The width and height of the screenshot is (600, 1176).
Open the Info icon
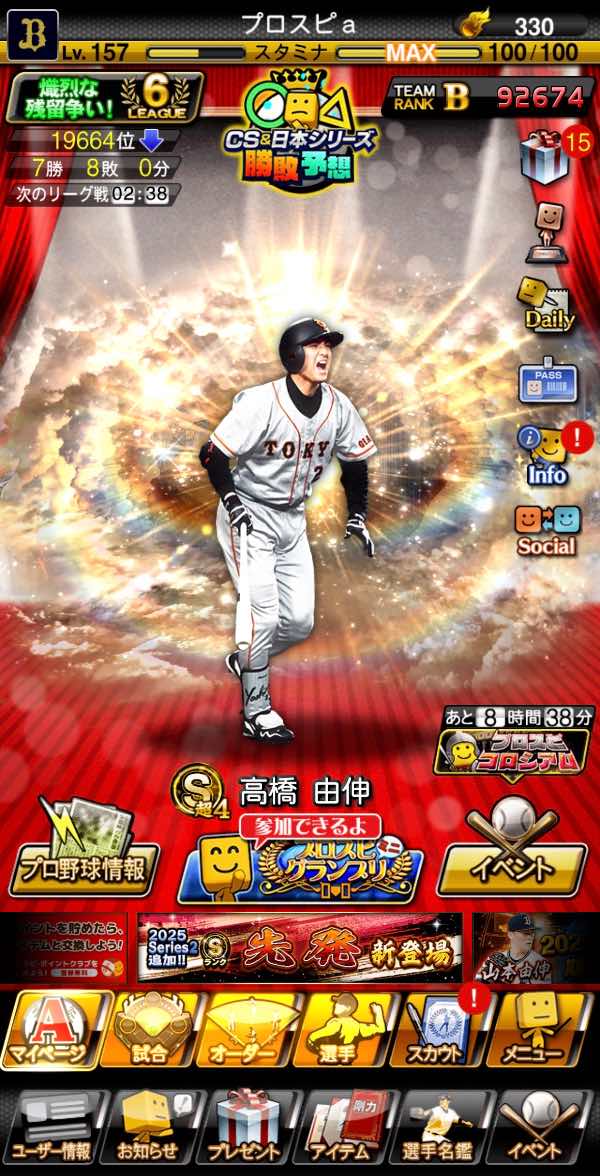[546, 456]
